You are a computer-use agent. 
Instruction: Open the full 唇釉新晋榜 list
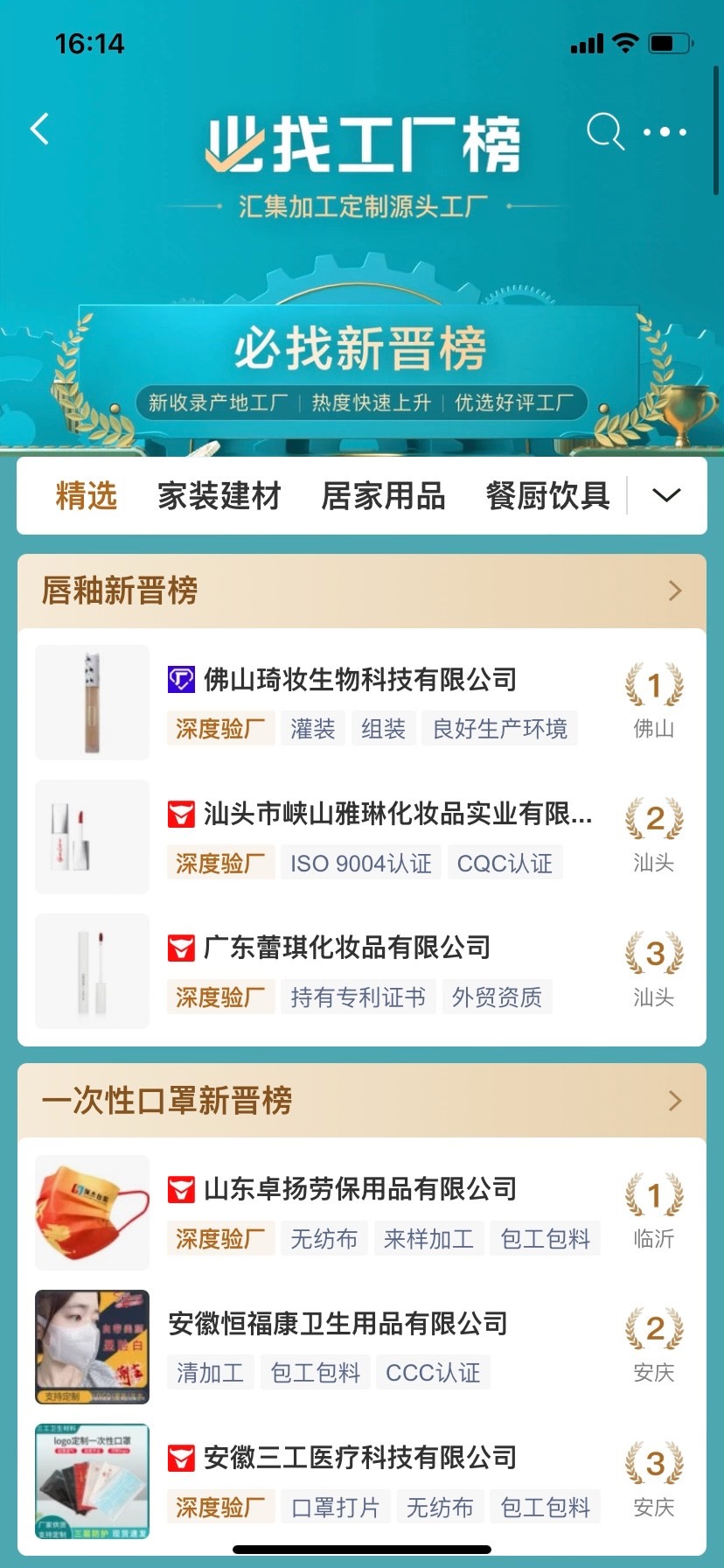pos(674,591)
